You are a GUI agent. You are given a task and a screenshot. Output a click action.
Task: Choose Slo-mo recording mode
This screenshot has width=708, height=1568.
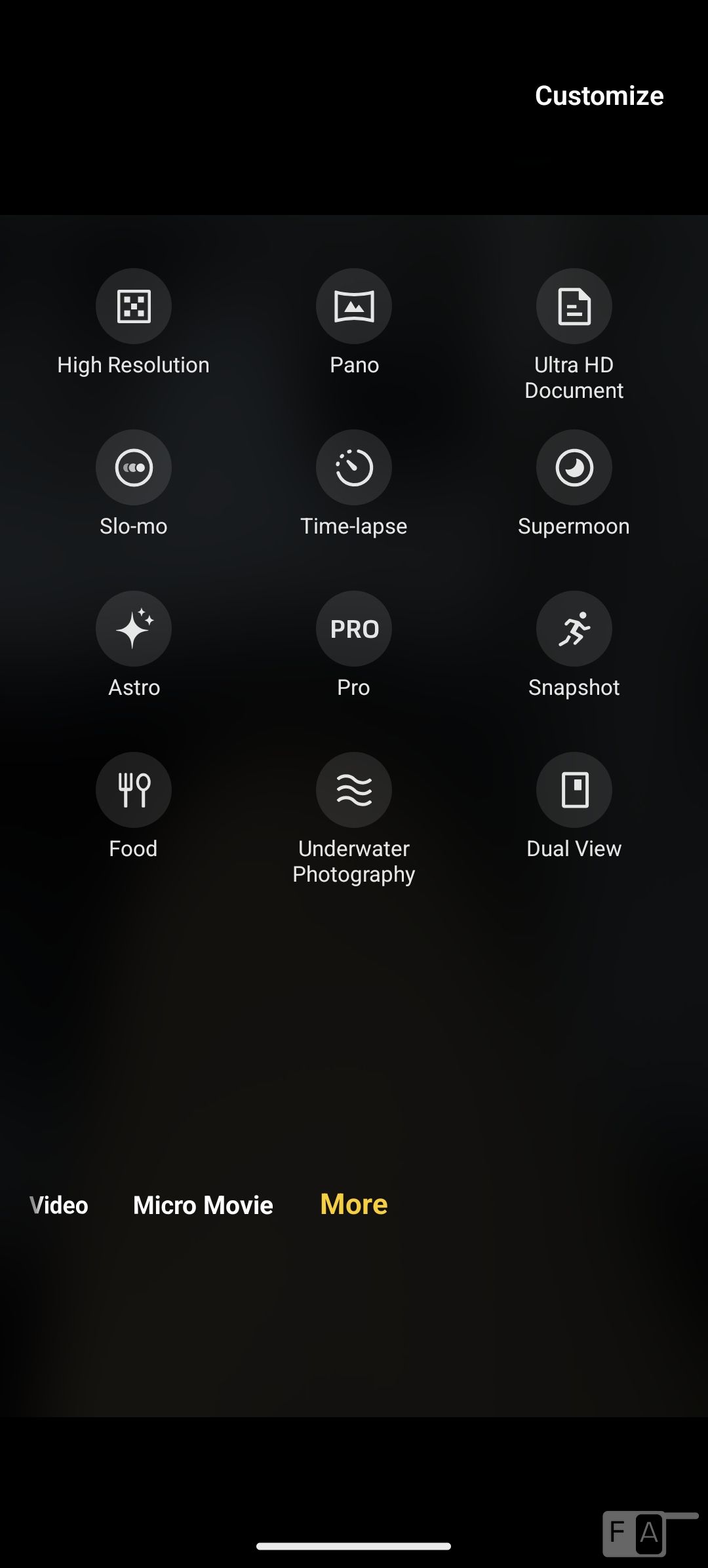(x=134, y=467)
